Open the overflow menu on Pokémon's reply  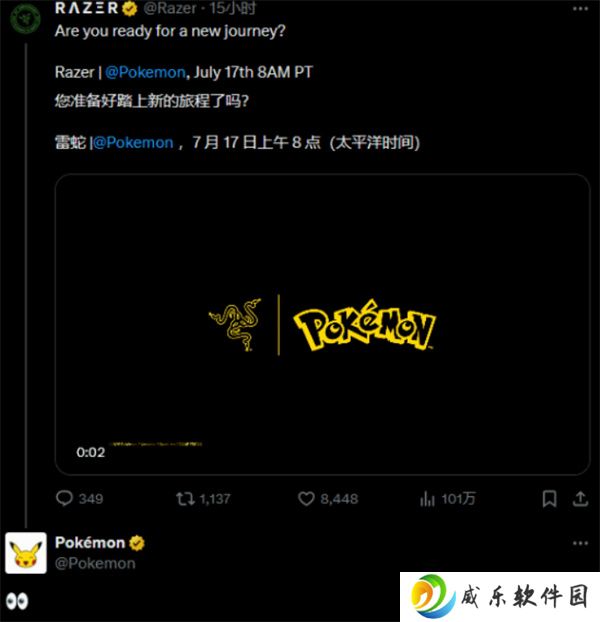pos(580,543)
